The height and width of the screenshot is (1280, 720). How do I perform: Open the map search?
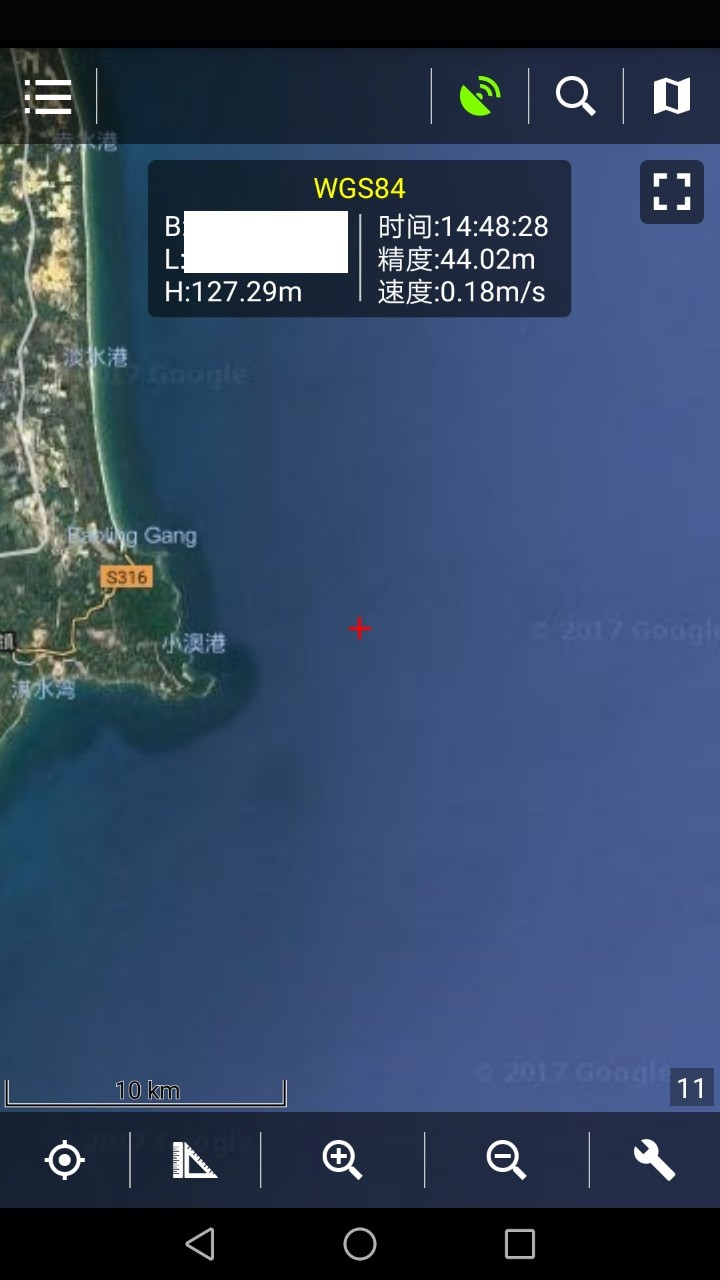(x=575, y=97)
